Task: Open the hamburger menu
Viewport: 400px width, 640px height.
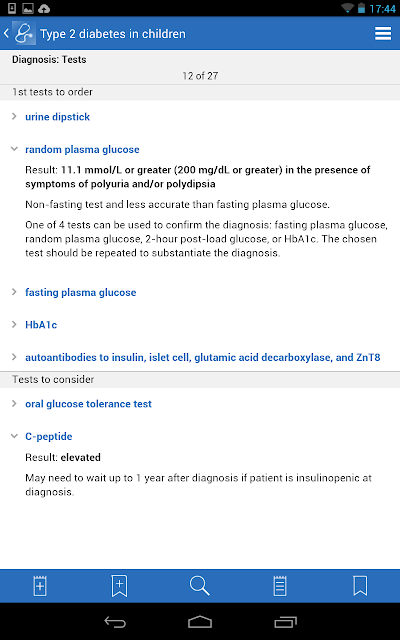Action: tap(383, 33)
